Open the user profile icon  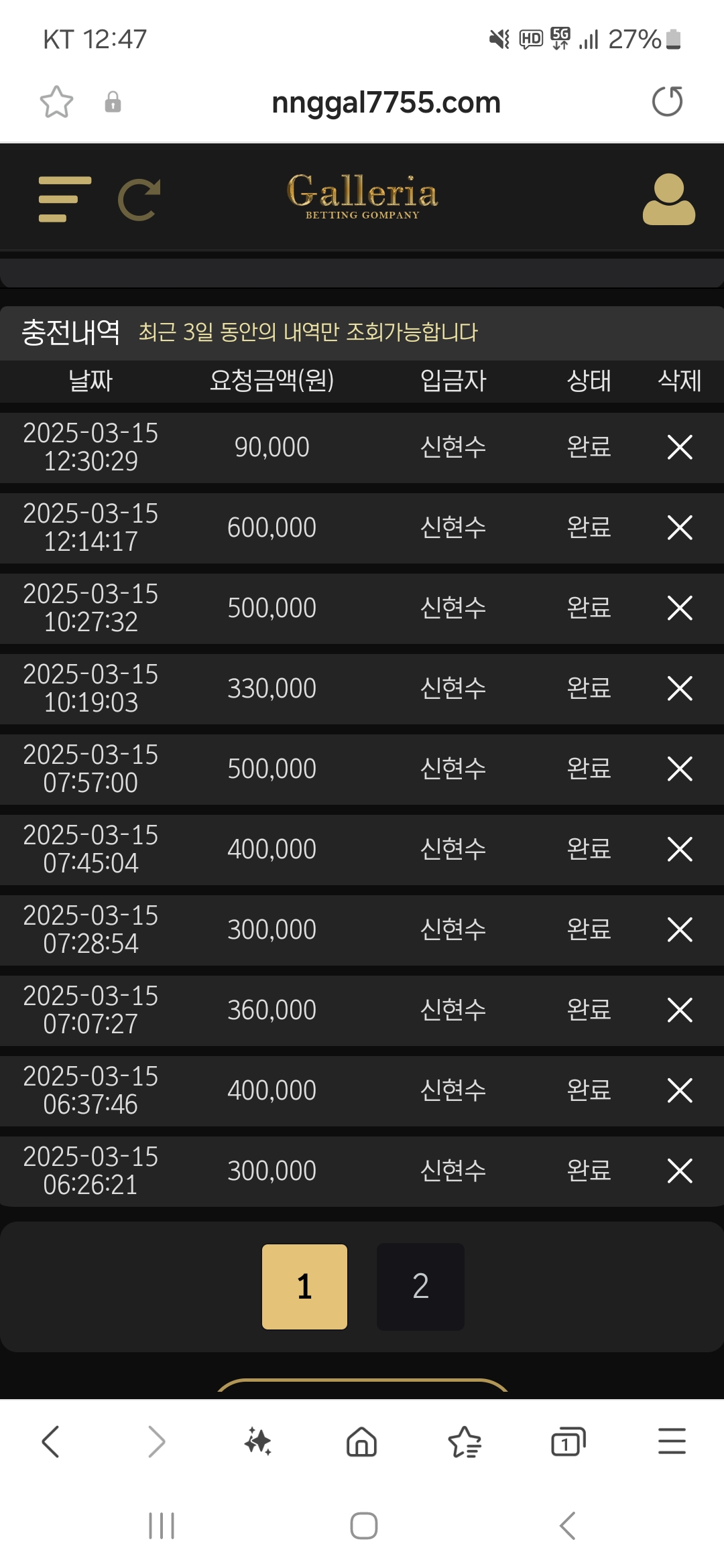[x=668, y=199]
